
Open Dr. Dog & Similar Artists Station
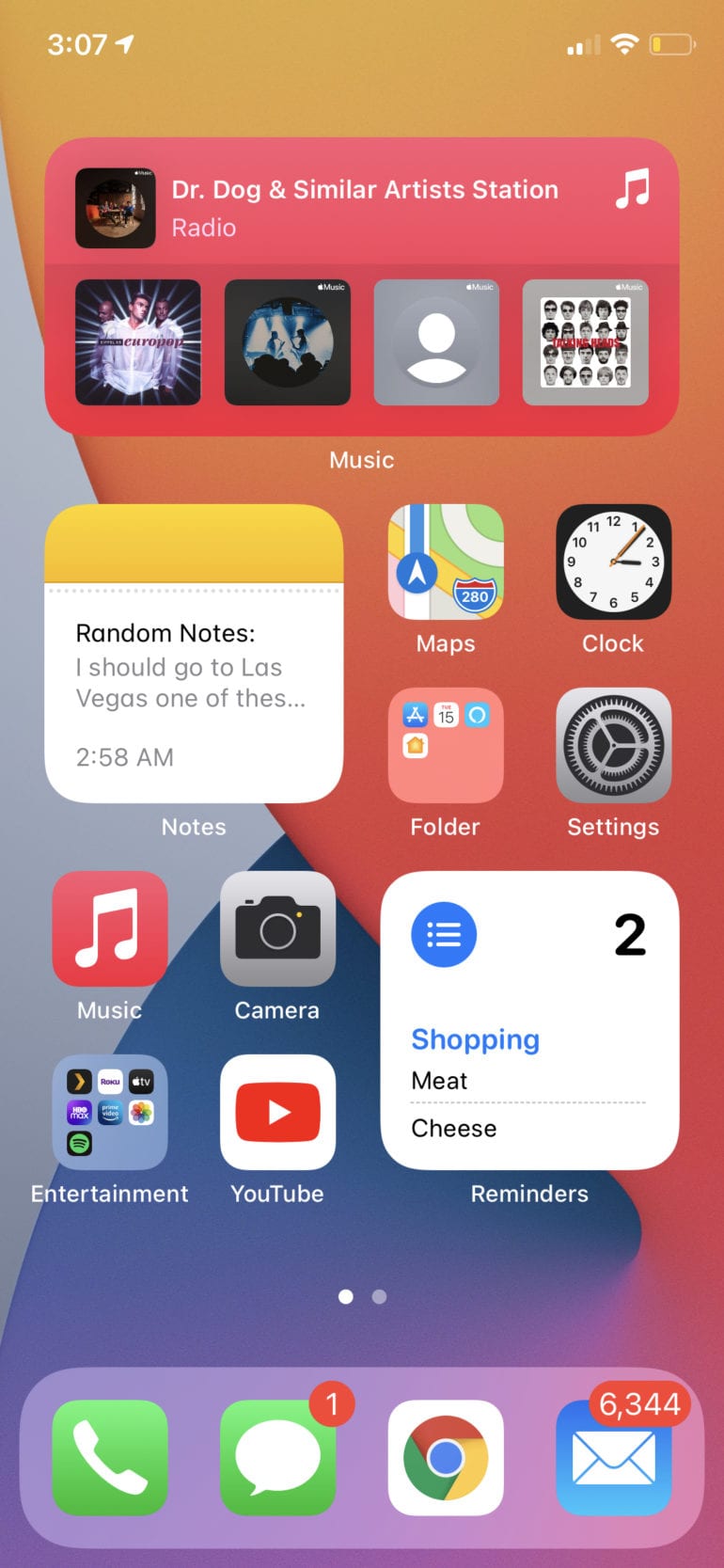point(363,206)
